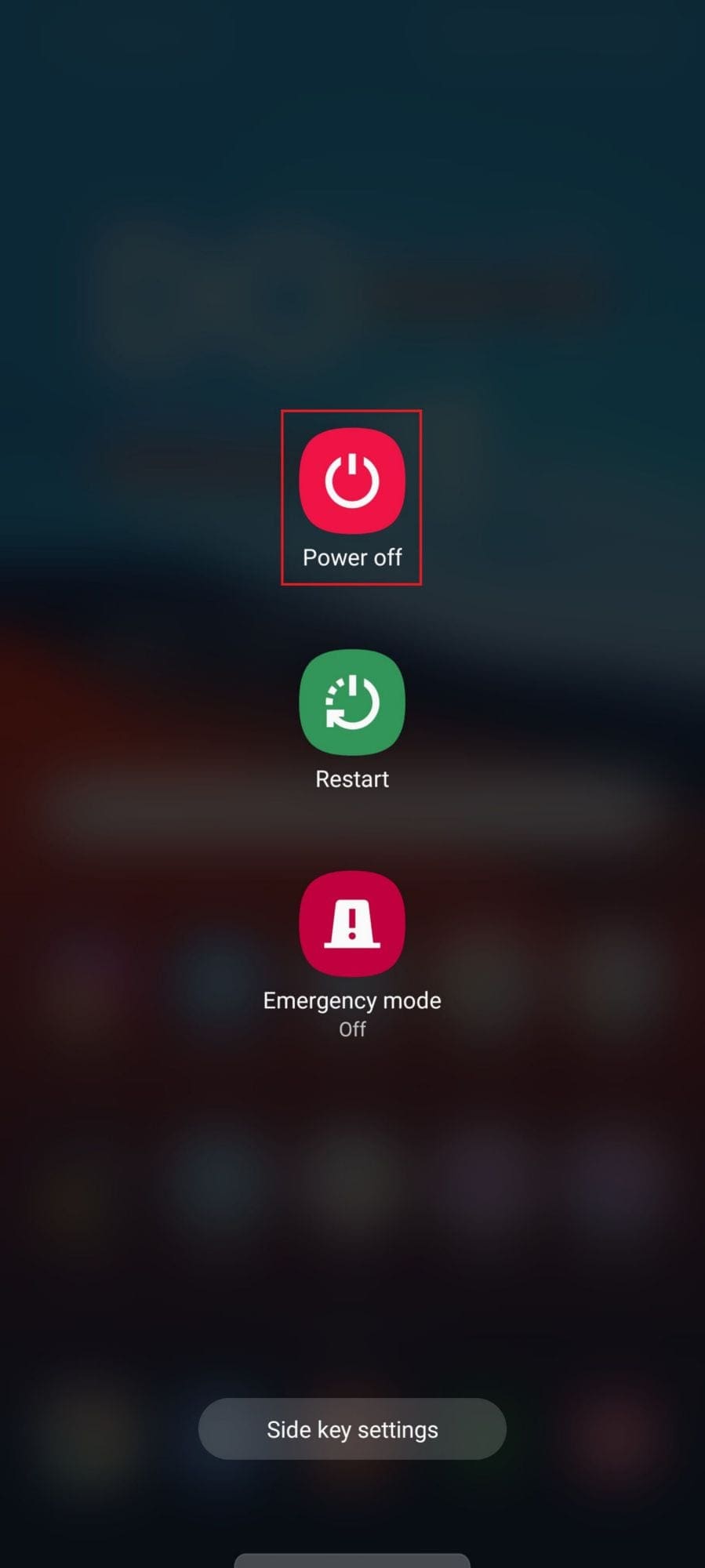Enable Emergency mode
This screenshot has width=705, height=1568.
tap(352, 924)
